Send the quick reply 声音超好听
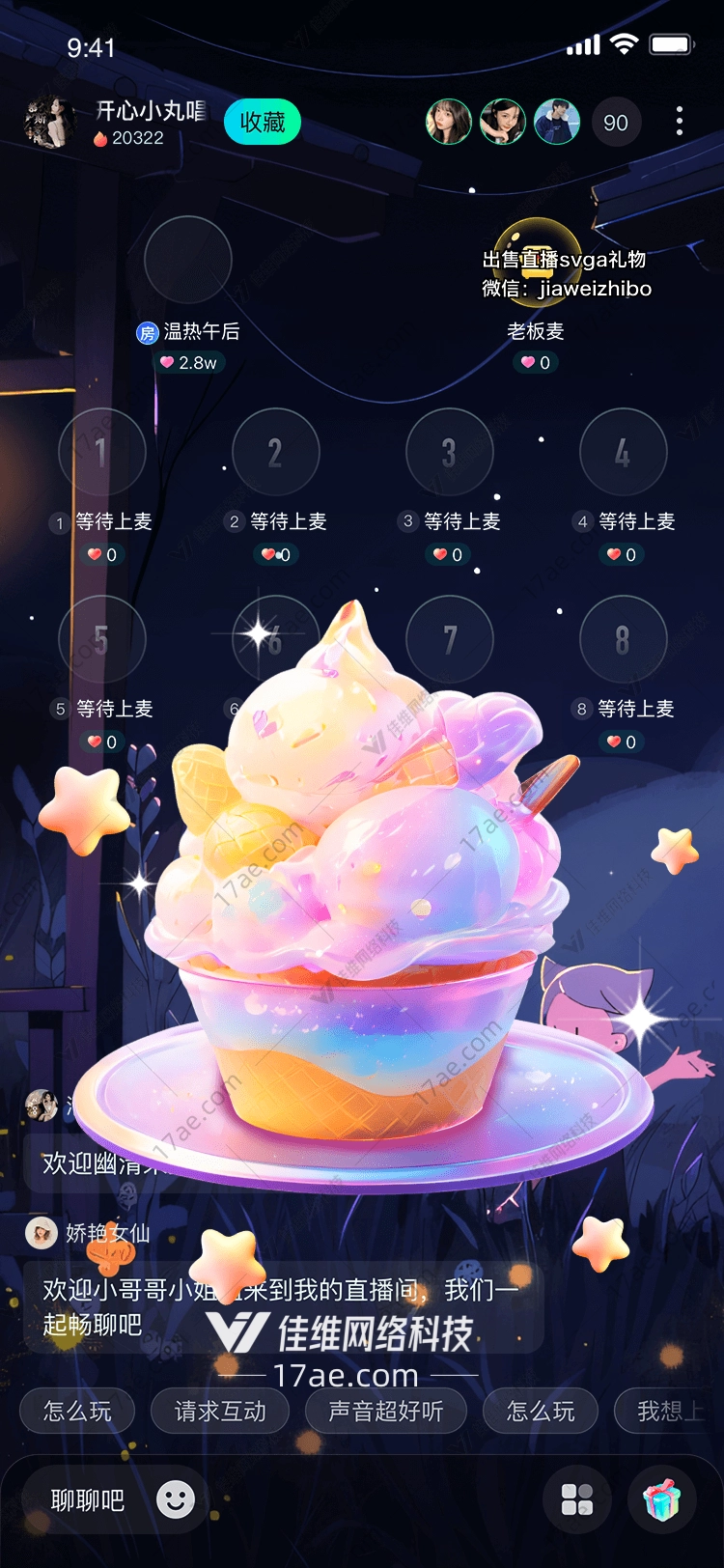Image resolution: width=724 pixels, height=1568 pixels. click(386, 1412)
